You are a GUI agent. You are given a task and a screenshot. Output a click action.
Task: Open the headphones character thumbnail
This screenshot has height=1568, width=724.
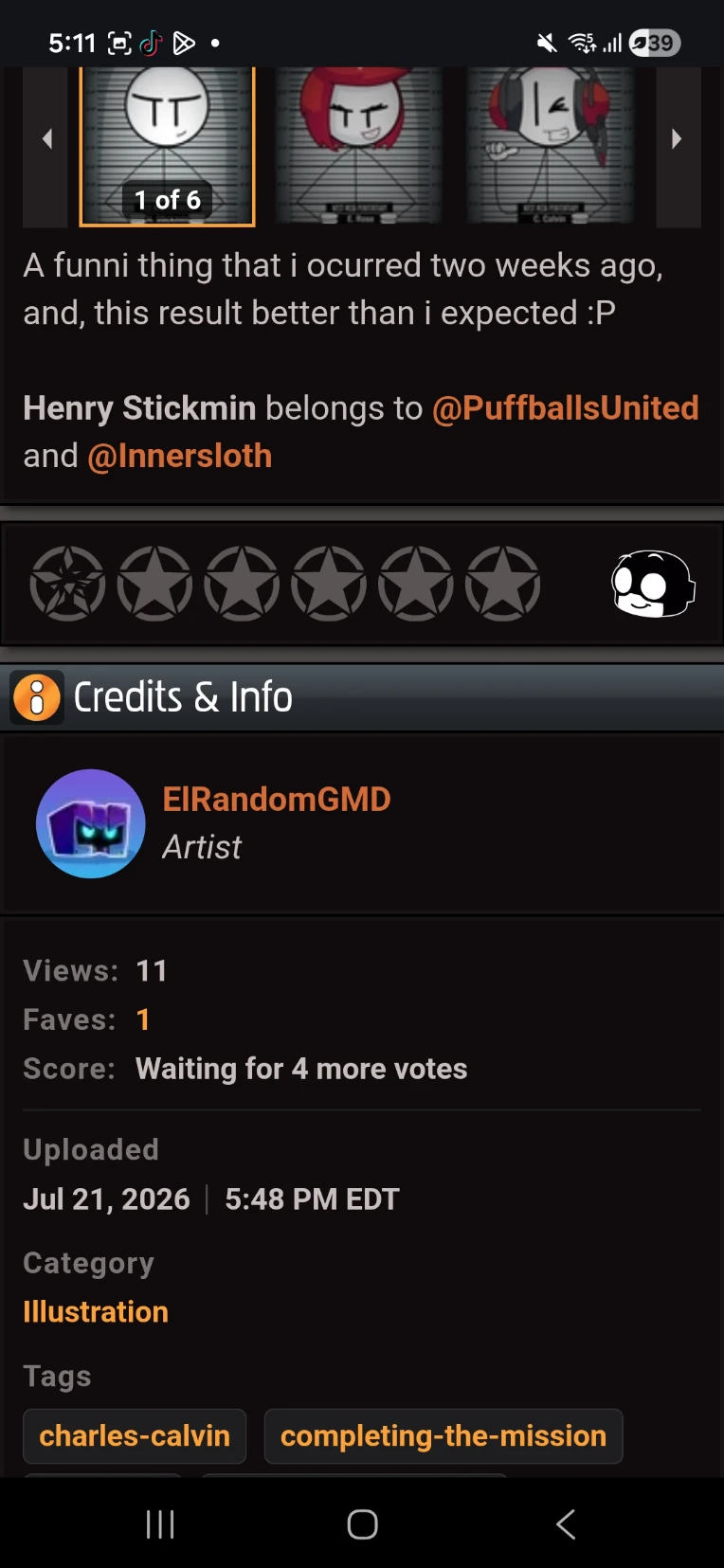(x=550, y=147)
